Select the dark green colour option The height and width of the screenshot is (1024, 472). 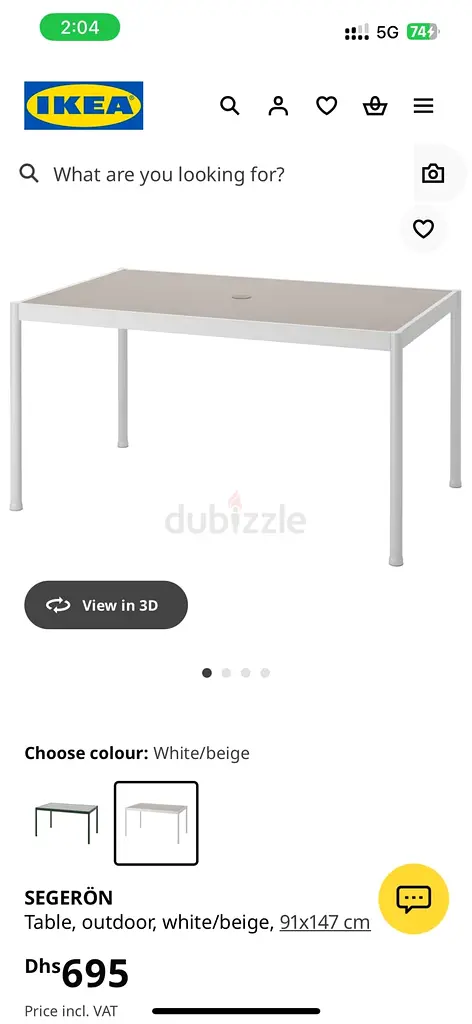tap(66, 822)
